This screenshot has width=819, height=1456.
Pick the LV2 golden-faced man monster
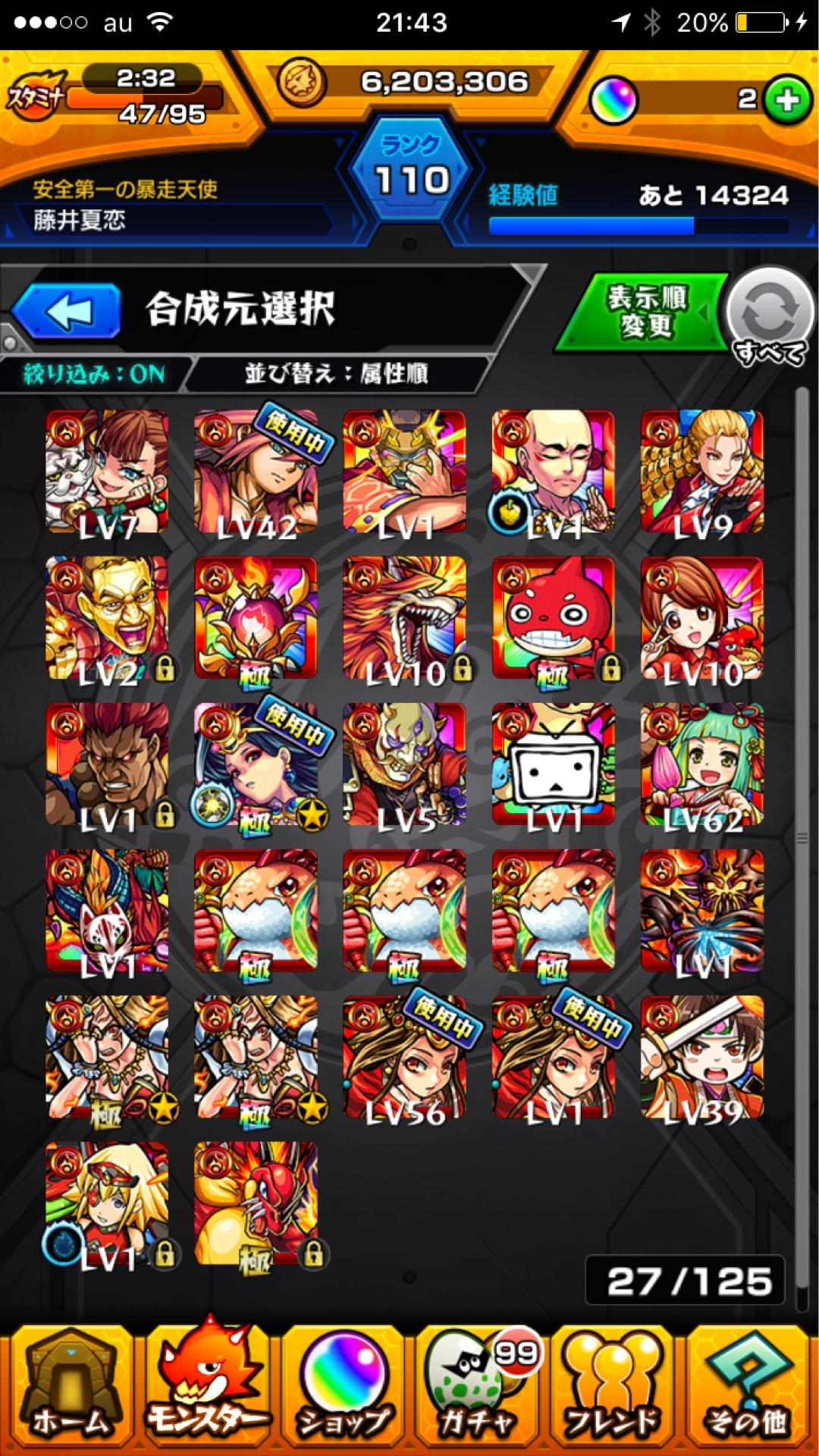tap(107, 618)
